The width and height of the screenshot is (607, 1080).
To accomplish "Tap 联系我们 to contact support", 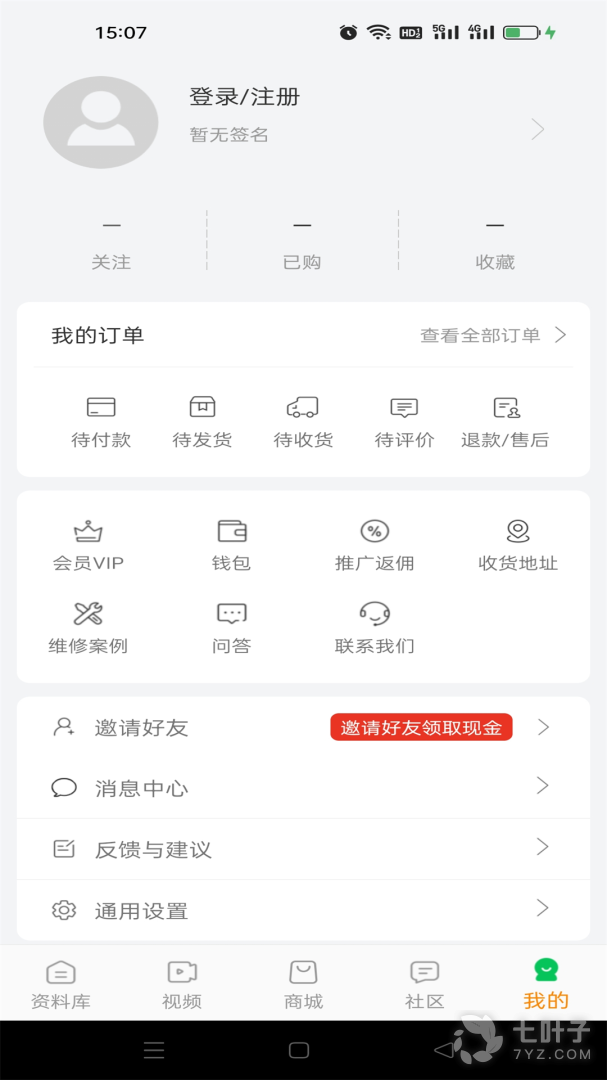I will pos(374,628).
